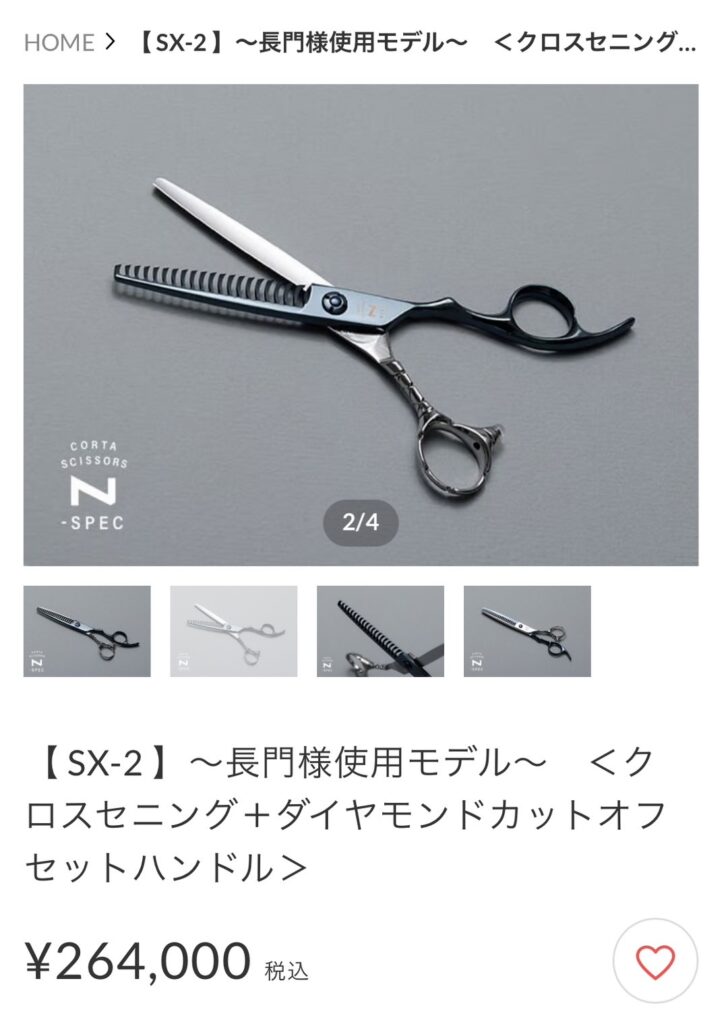This screenshot has height=1024, width=726.
Task: Select the third thumbnail showing blade close-up
Action: pyautogui.click(x=380, y=631)
